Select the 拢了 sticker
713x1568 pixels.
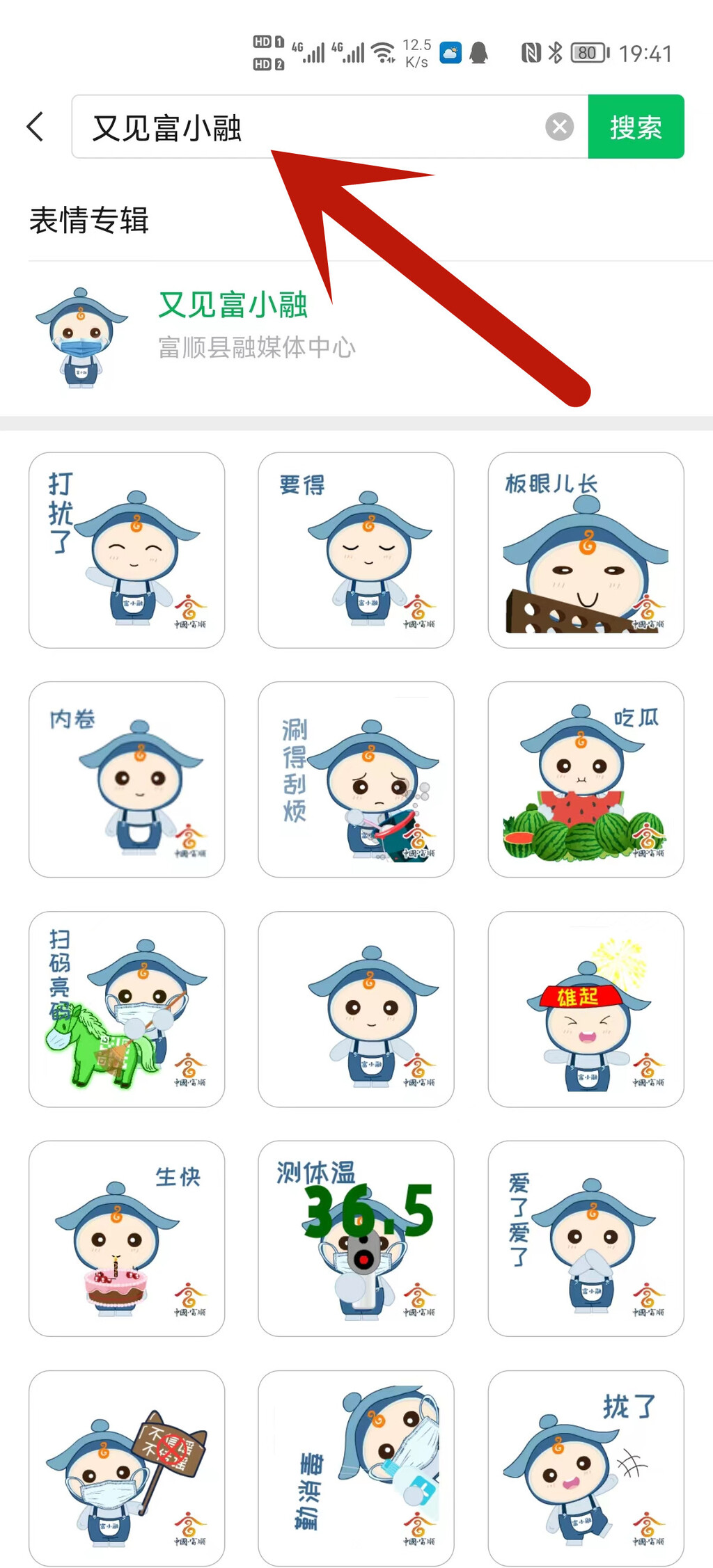click(x=586, y=1468)
